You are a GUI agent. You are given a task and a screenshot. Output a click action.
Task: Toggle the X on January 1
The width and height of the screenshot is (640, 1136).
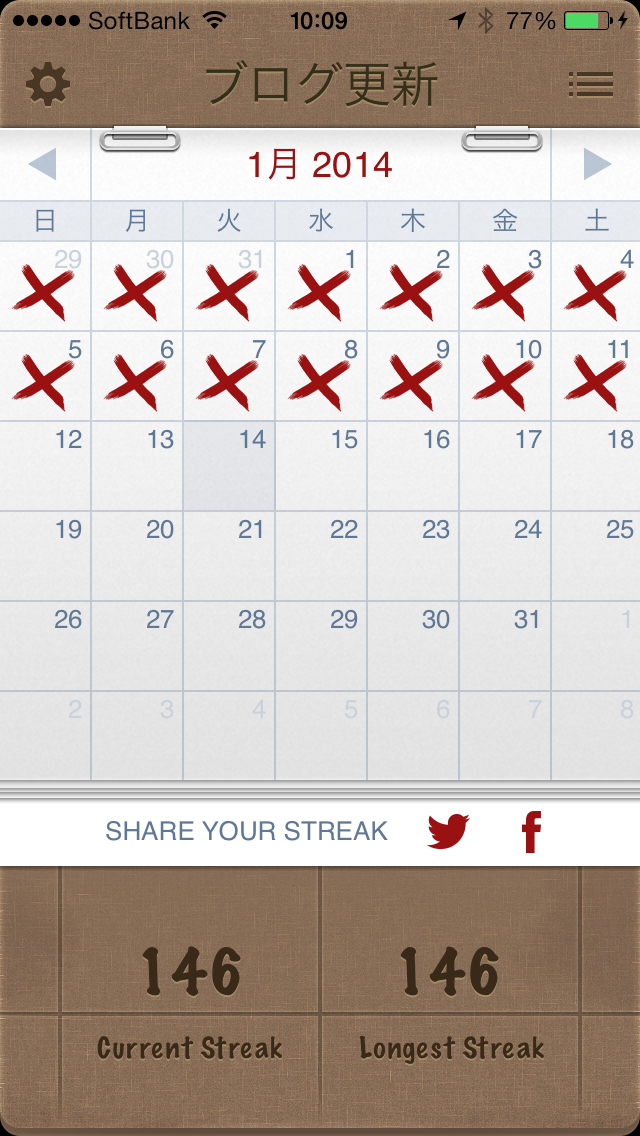(321, 287)
